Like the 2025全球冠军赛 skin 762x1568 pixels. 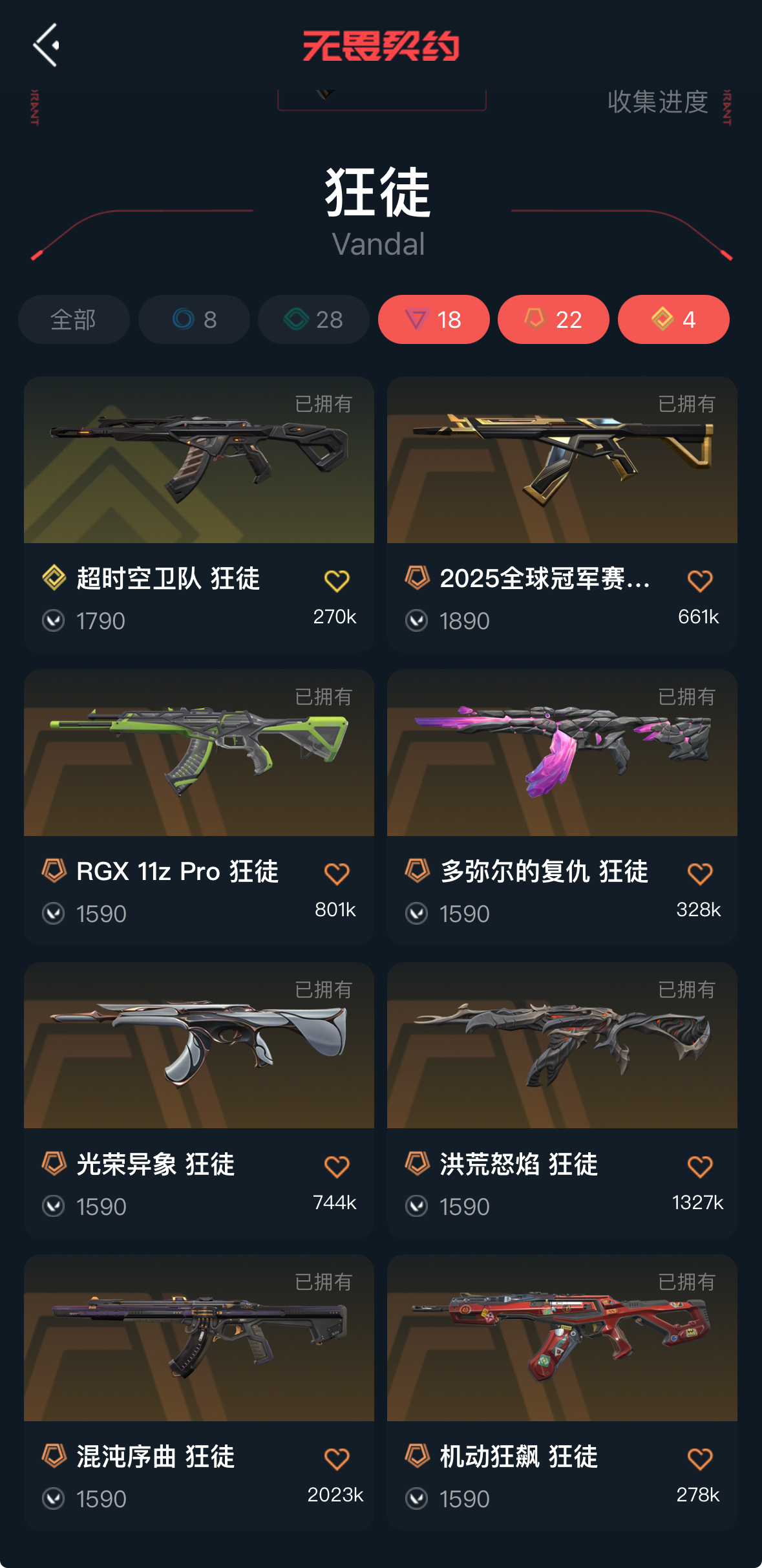click(x=700, y=581)
